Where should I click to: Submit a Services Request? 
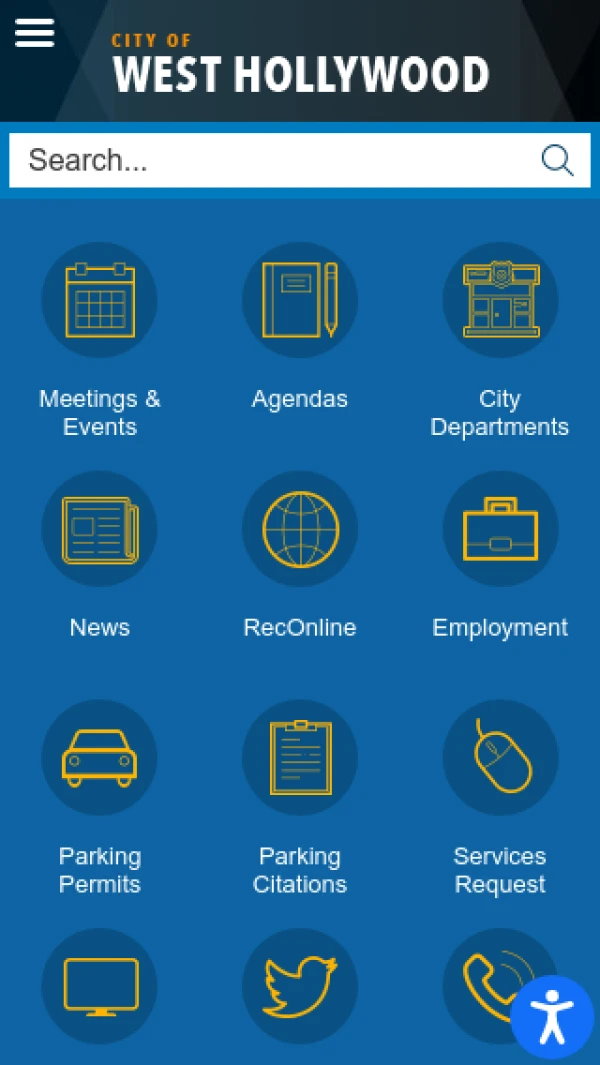(x=500, y=758)
